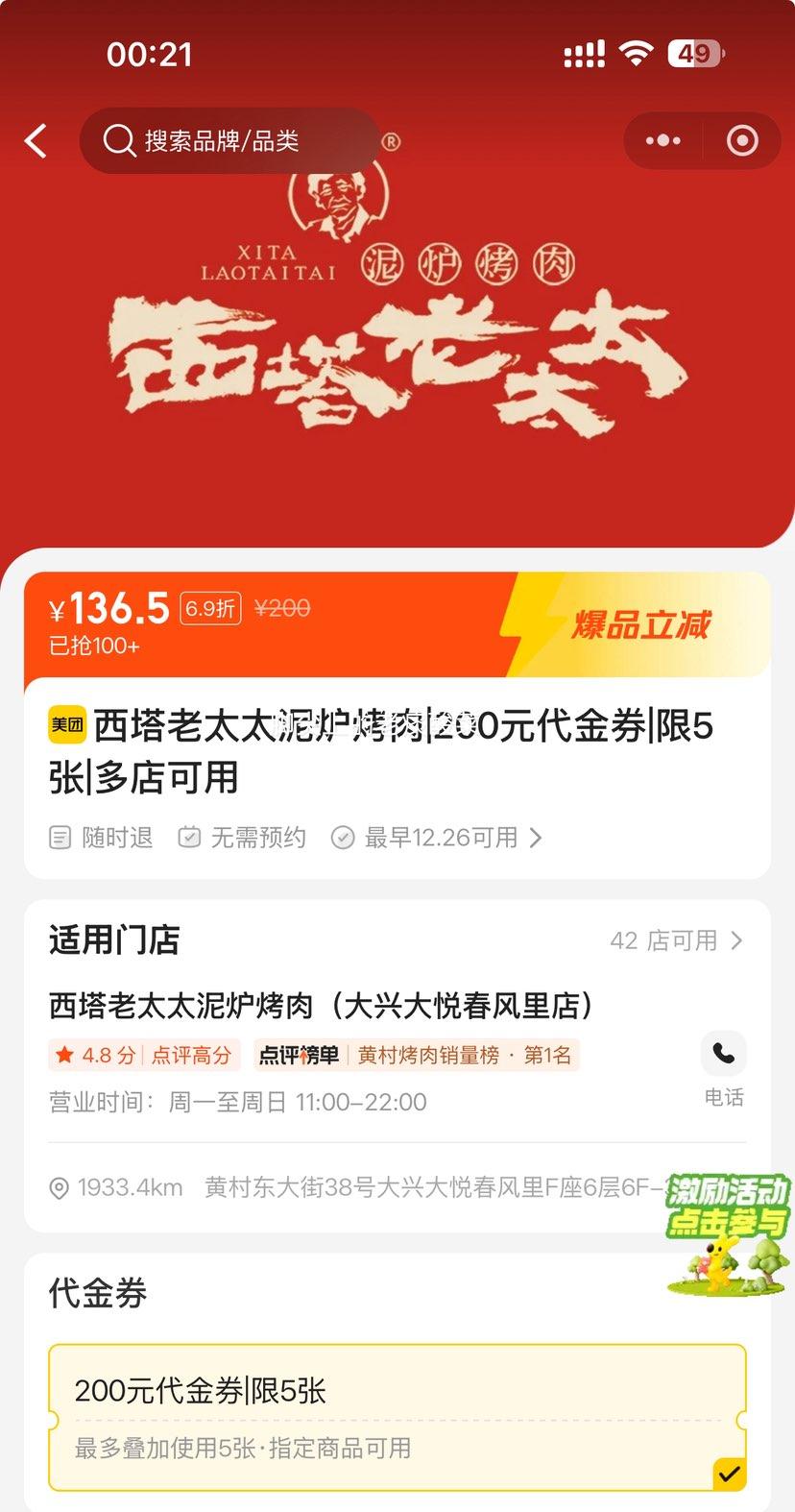This screenshot has height=1512, width=795.
Task: Tap the circular close/exit capsule icon
Action: click(x=741, y=140)
